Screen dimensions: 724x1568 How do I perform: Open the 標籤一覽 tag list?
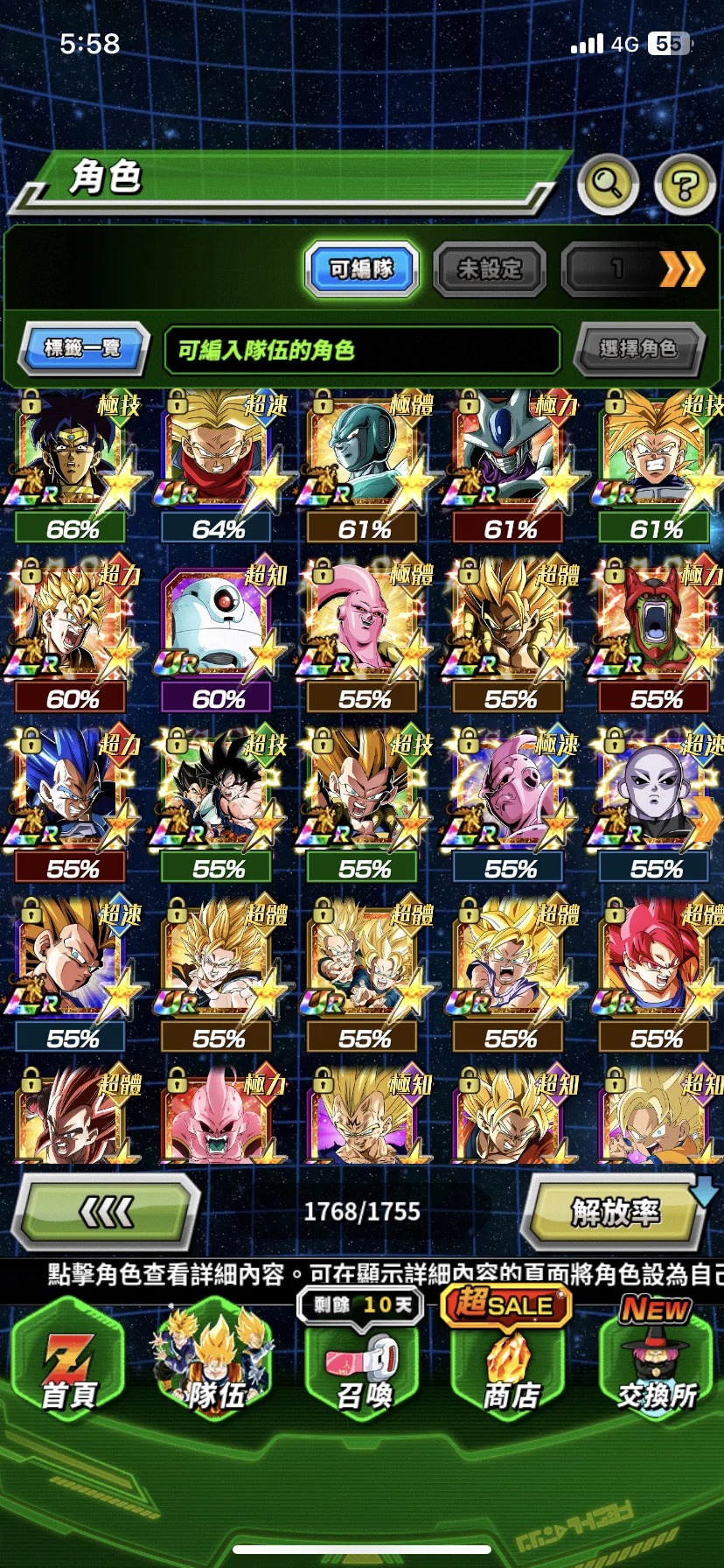pyautogui.click(x=83, y=348)
